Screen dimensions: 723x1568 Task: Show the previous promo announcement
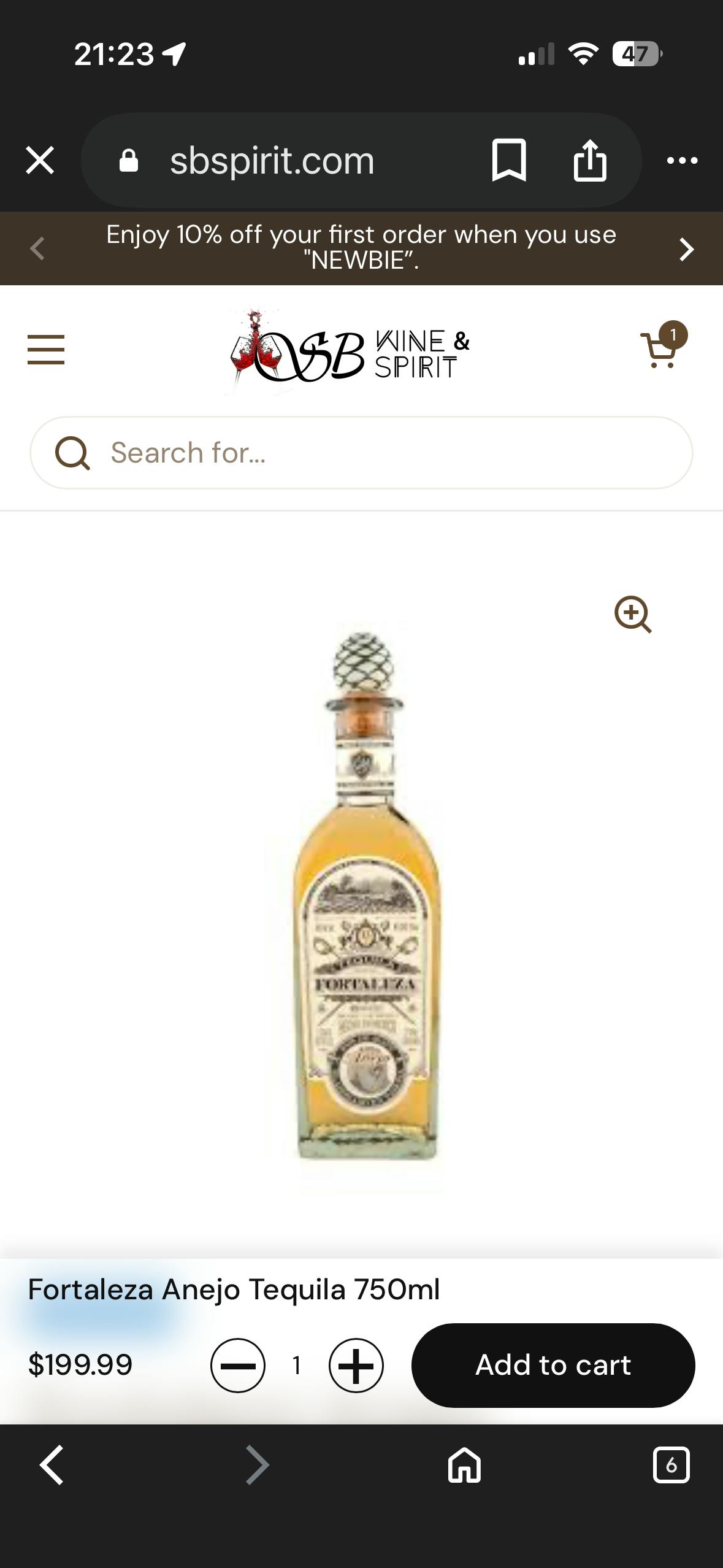pyautogui.click(x=37, y=249)
